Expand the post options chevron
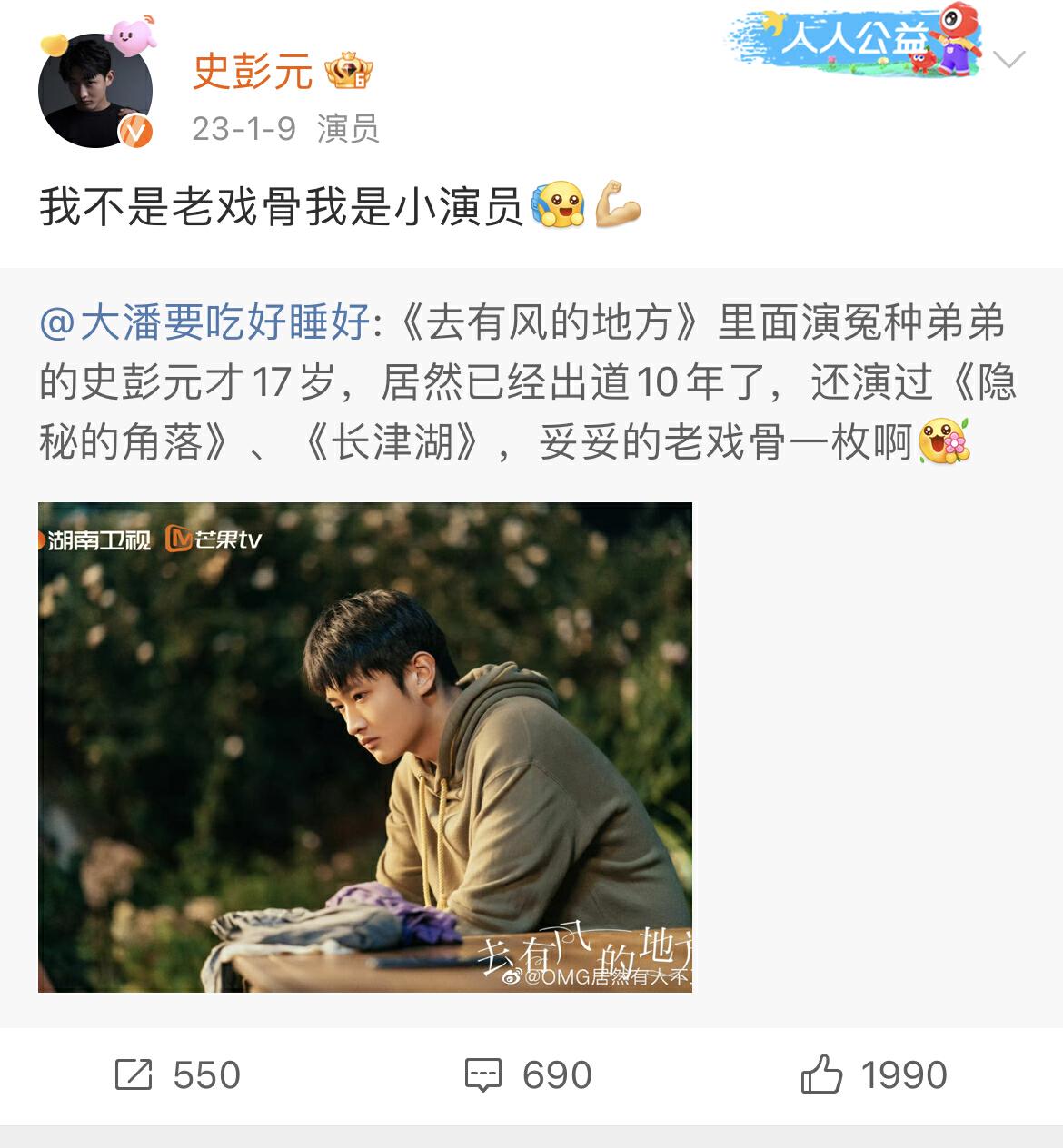1063x1148 pixels. pyautogui.click(x=1009, y=61)
